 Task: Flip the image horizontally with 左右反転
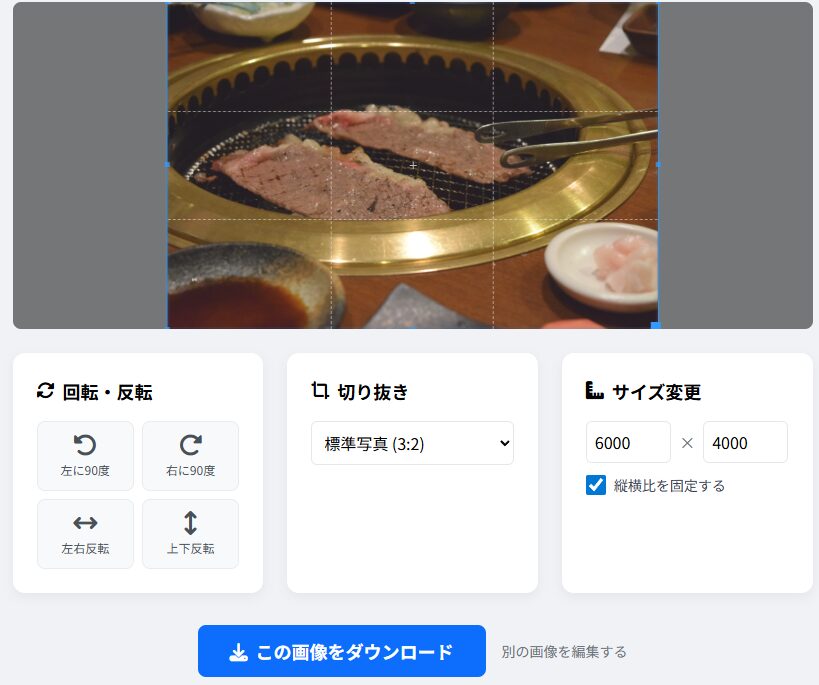pyautogui.click(x=85, y=533)
